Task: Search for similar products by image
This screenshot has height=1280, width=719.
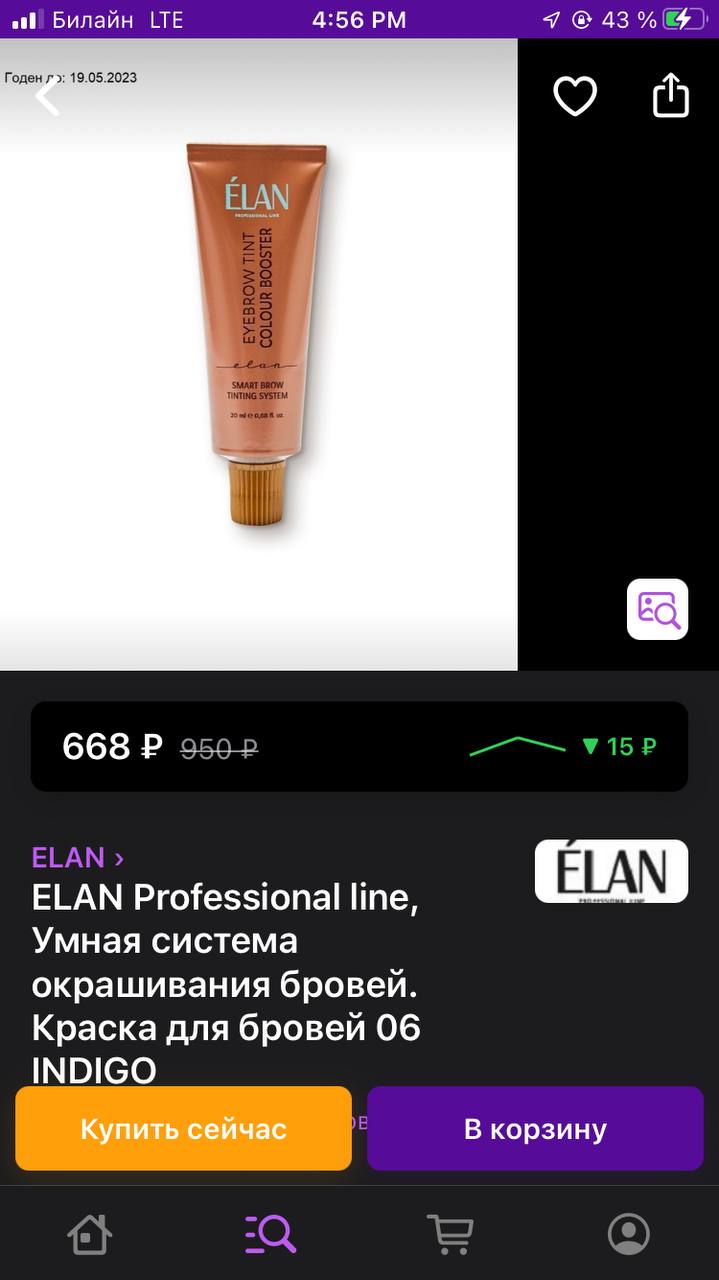Action: [657, 609]
